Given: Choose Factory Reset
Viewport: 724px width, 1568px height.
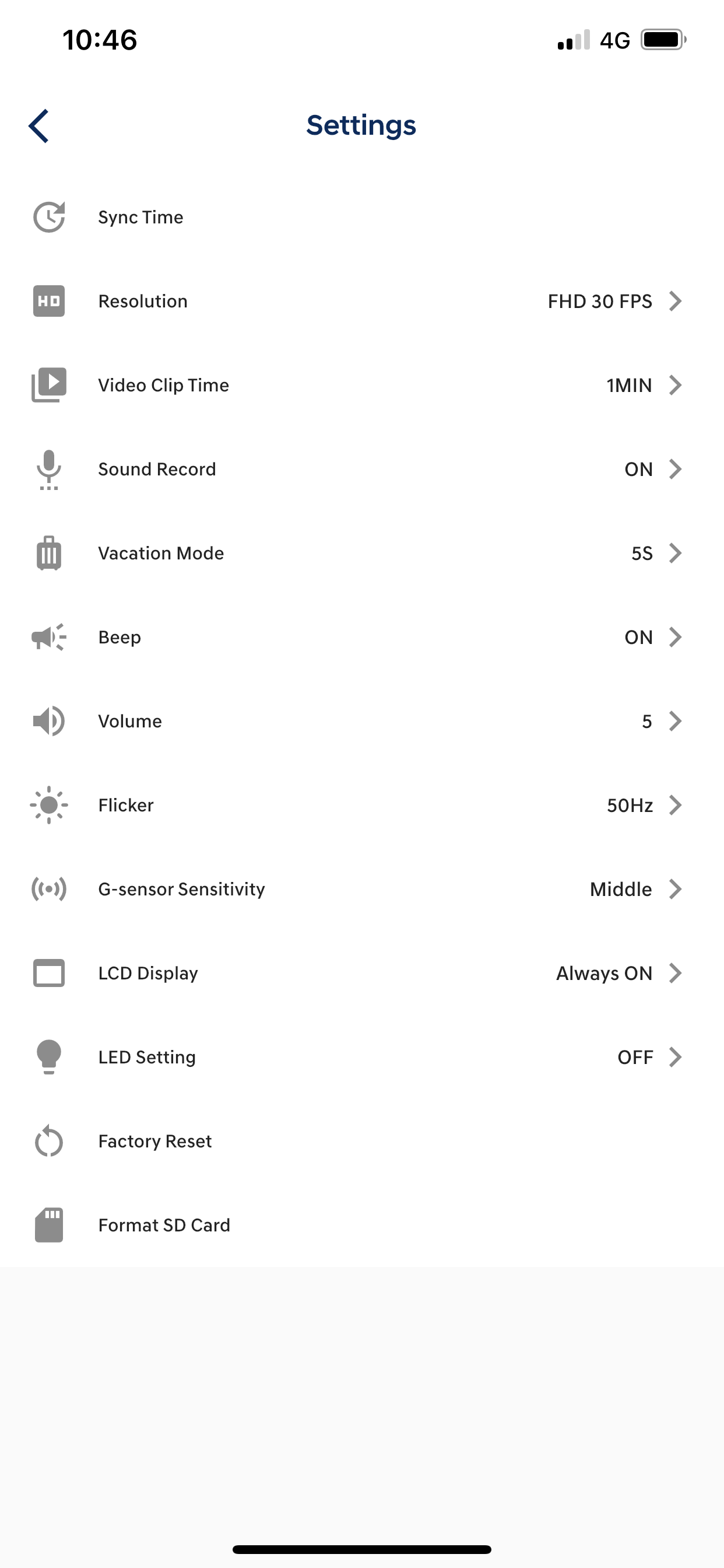Looking at the screenshot, I should [362, 1142].
